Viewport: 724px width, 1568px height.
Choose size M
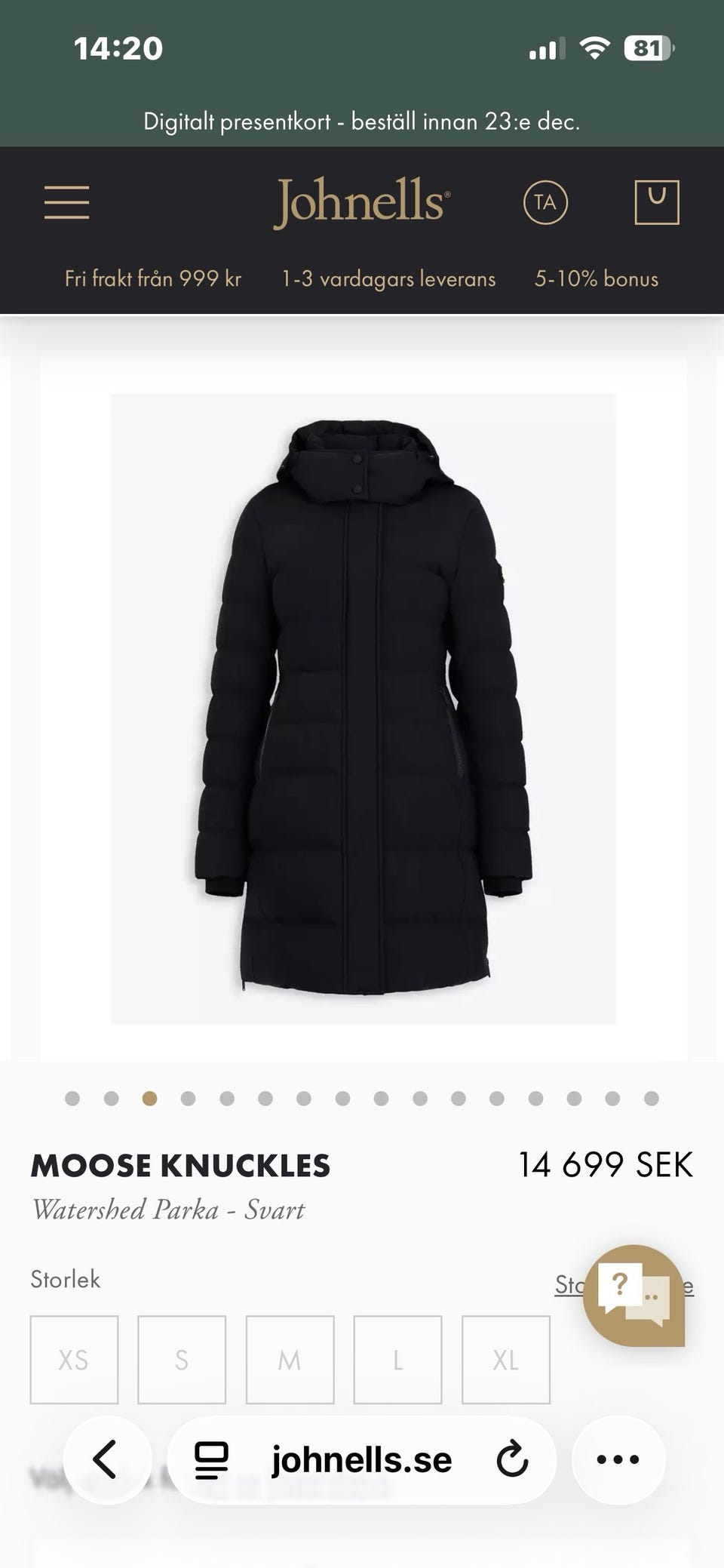[x=290, y=1360]
